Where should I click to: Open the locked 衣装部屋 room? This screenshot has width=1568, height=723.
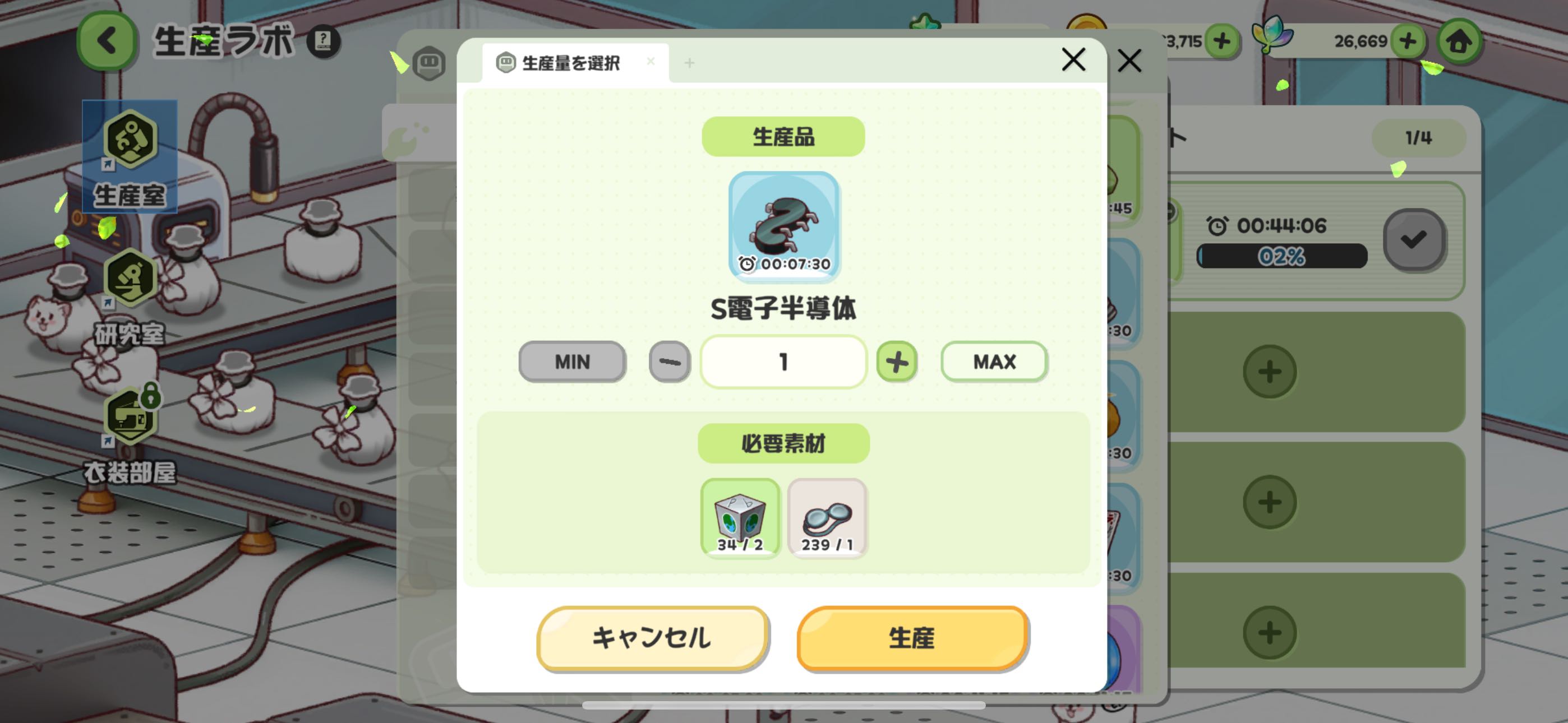coord(130,435)
